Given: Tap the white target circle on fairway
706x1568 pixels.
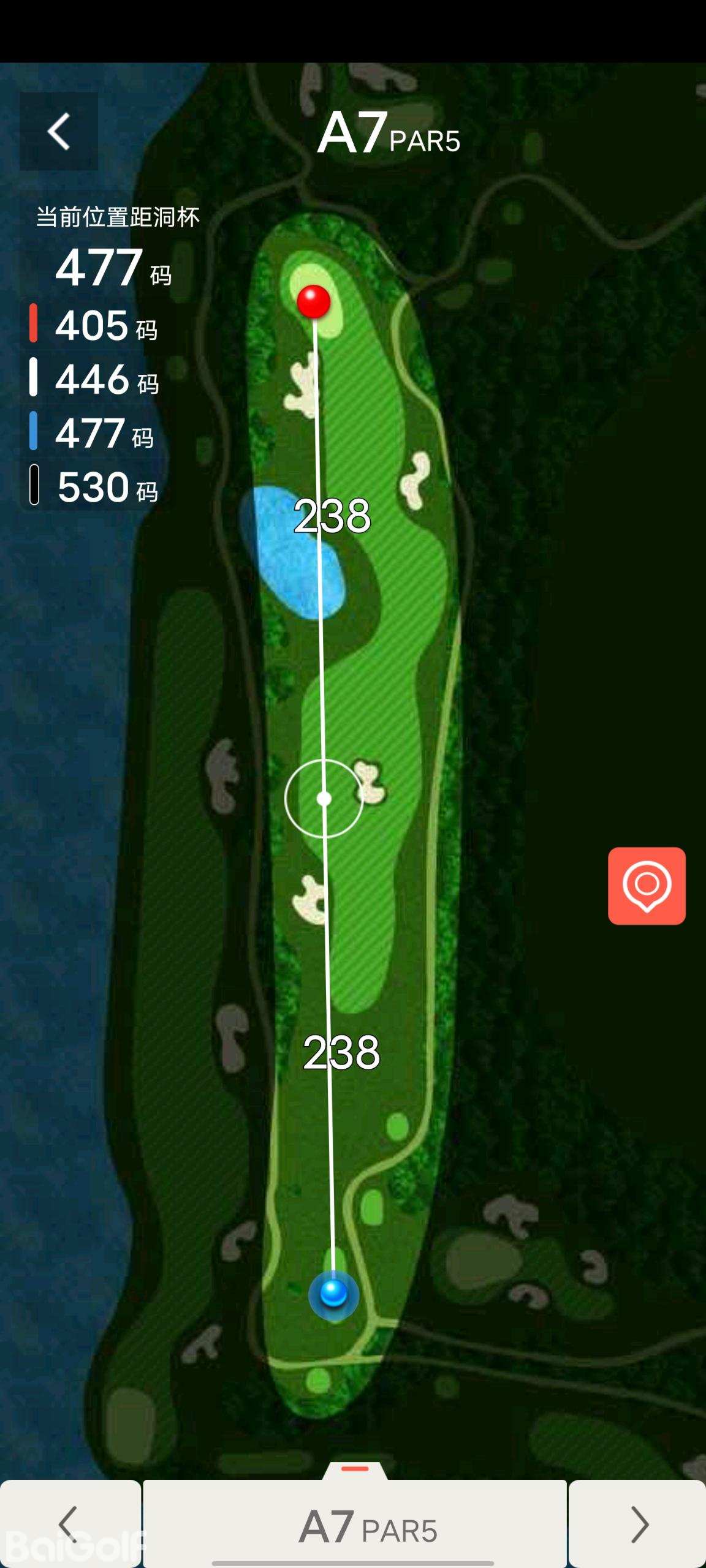Looking at the screenshot, I should (324, 799).
